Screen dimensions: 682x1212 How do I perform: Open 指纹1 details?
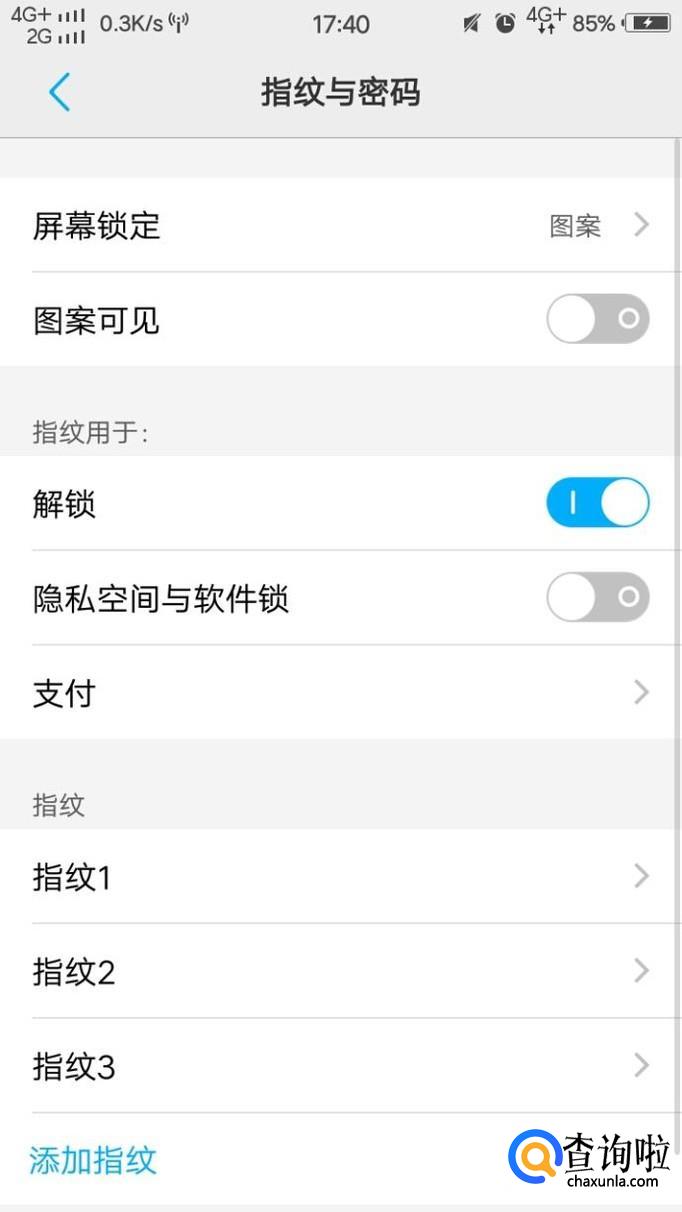click(x=340, y=877)
